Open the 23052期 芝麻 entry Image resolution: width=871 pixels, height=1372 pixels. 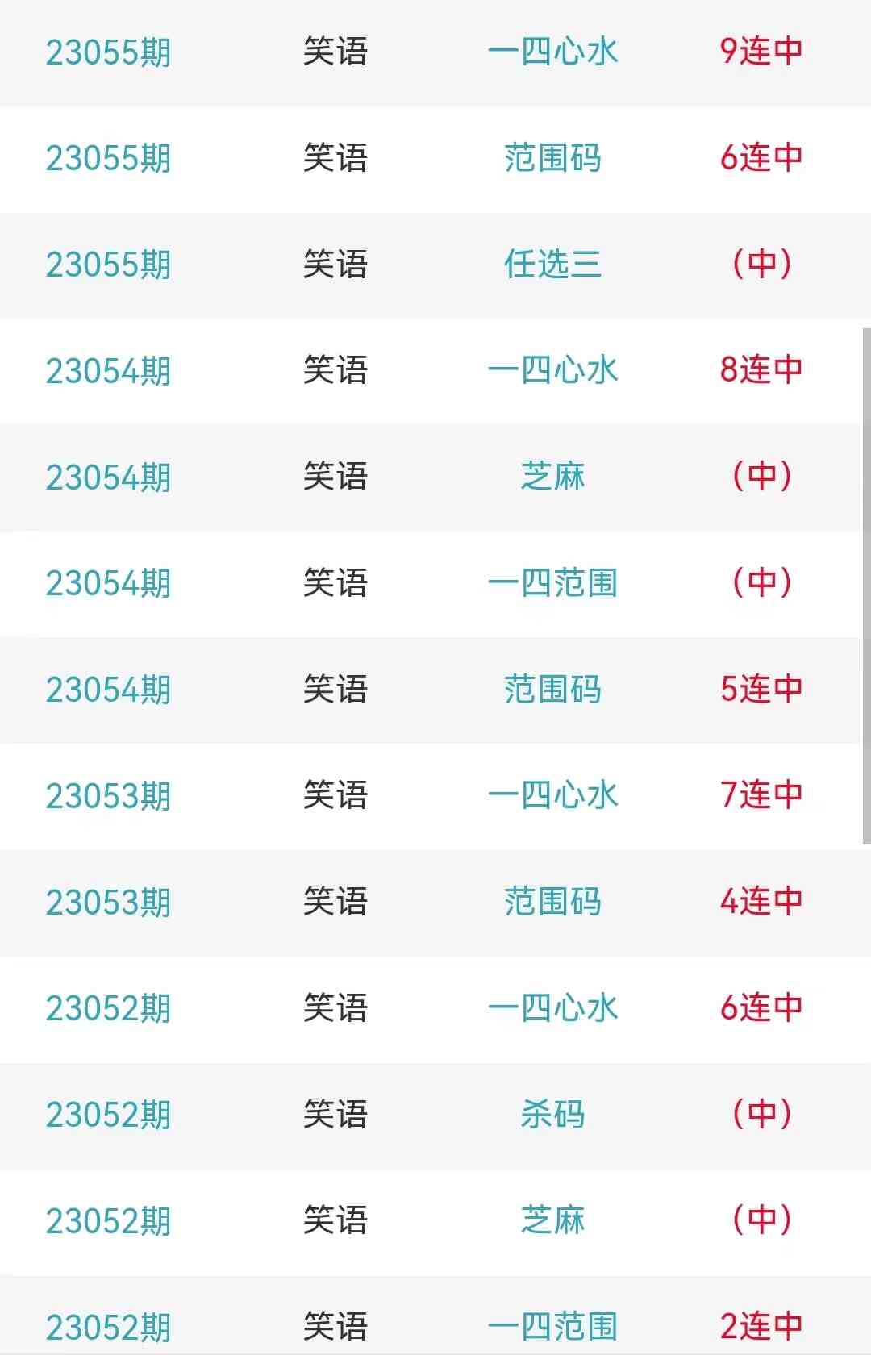tap(552, 1220)
